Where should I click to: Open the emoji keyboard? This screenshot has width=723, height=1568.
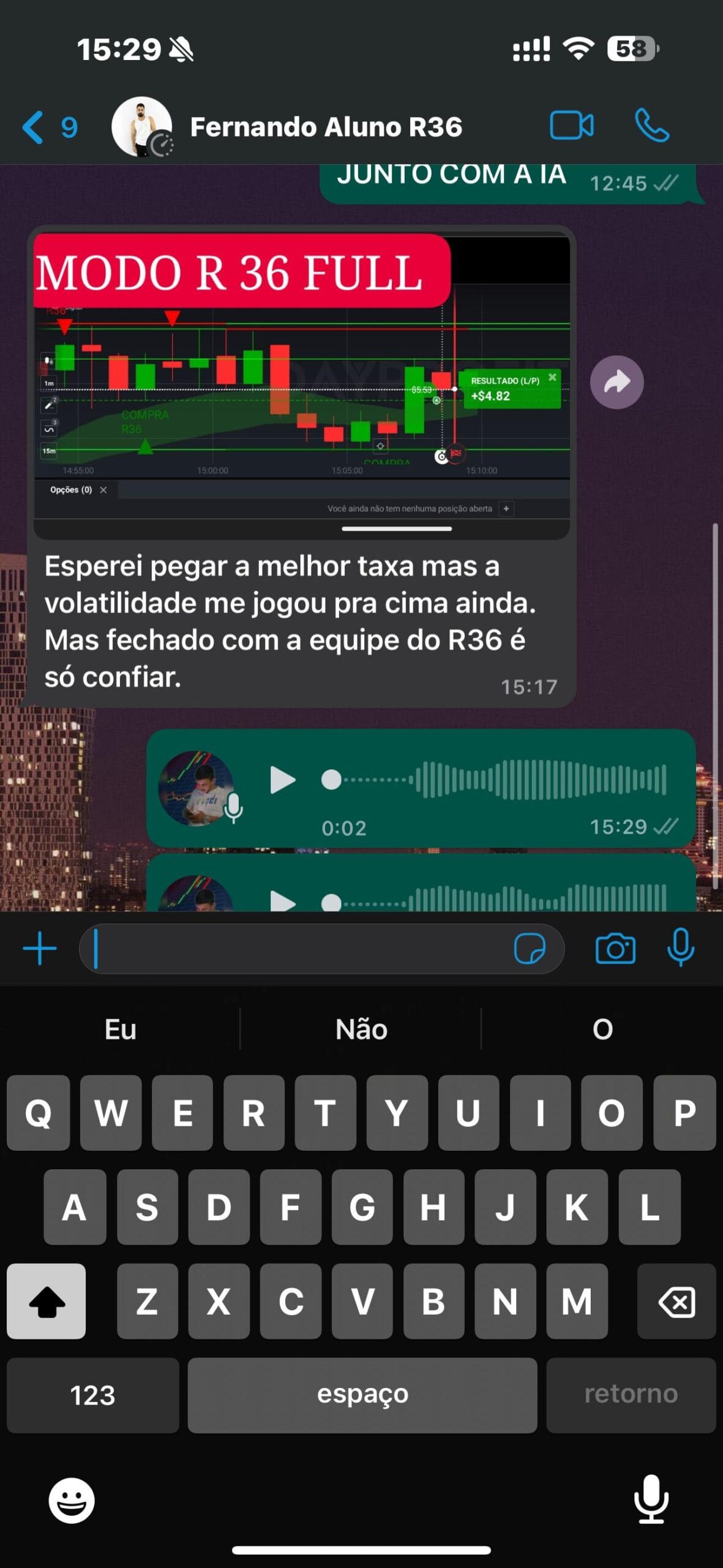72,1500
